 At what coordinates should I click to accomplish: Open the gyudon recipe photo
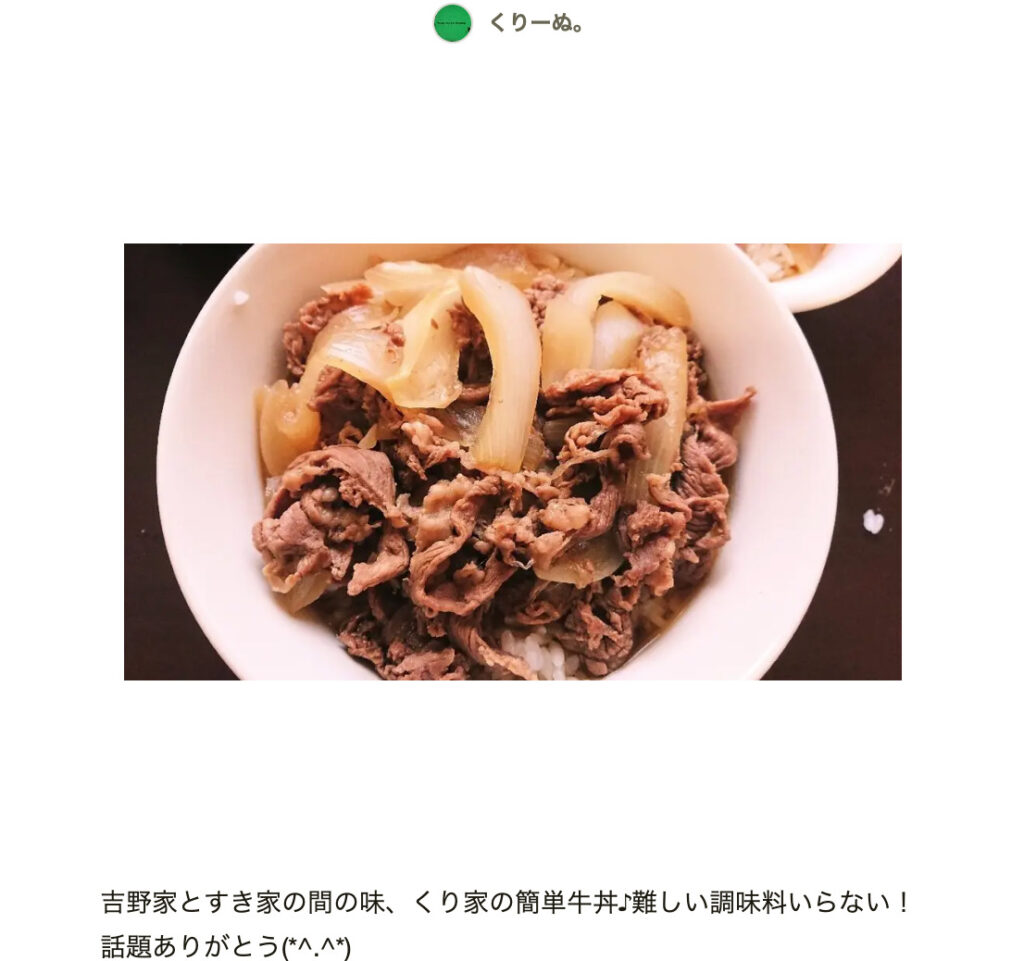(x=512, y=461)
